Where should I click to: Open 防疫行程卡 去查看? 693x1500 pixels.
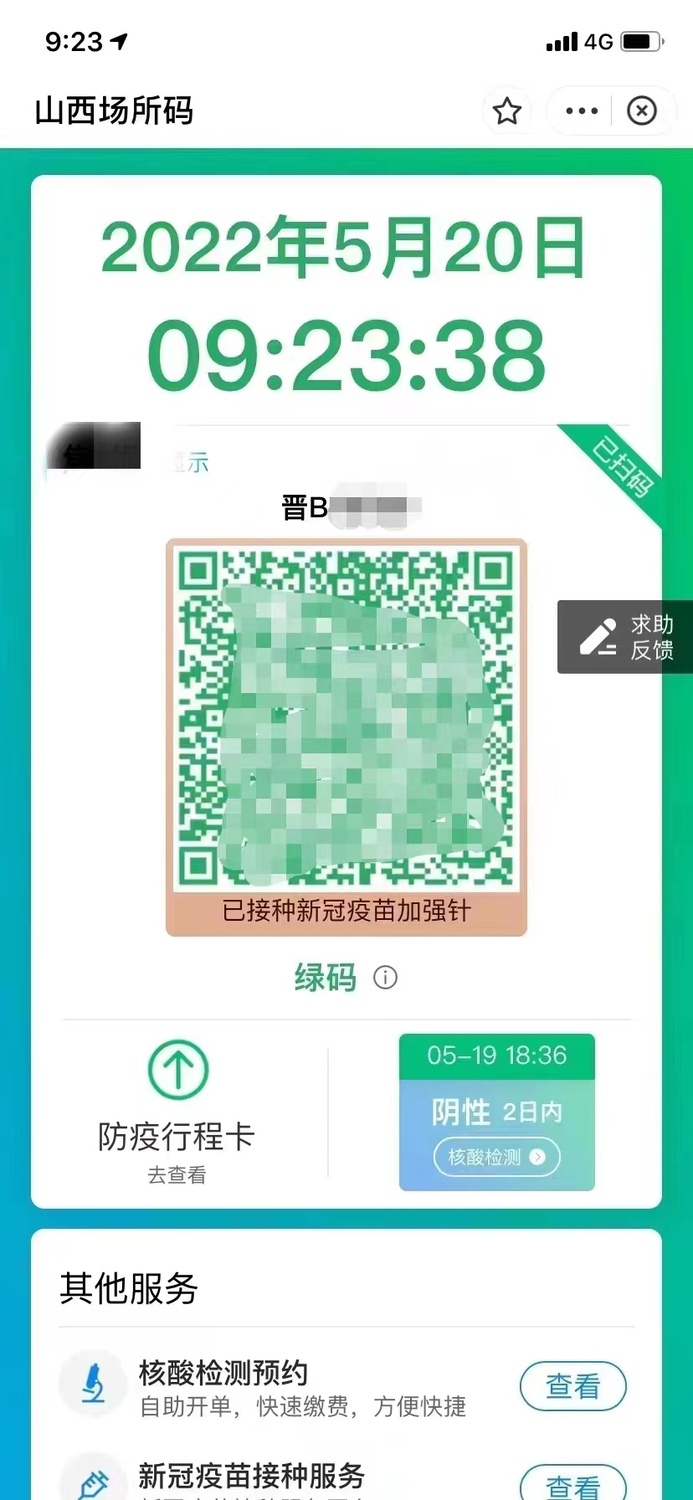click(x=177, y=1111)
